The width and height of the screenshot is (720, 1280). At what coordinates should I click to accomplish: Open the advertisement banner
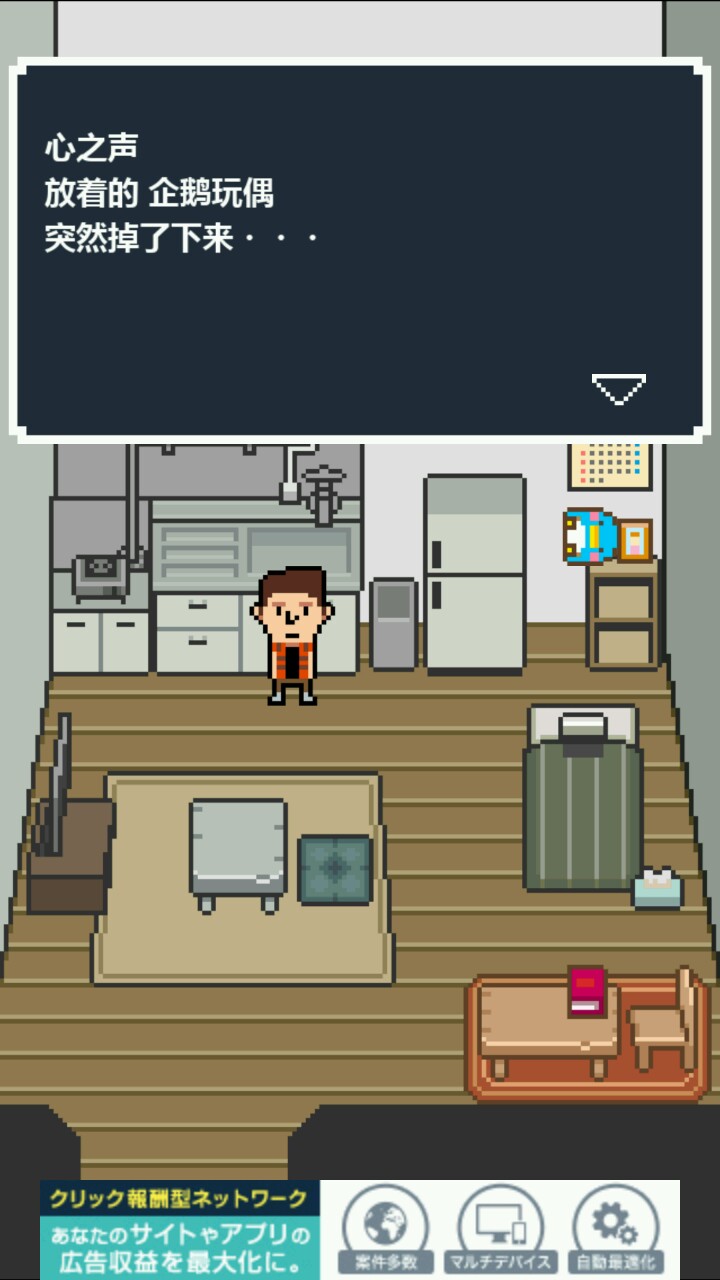(360, 1228)
